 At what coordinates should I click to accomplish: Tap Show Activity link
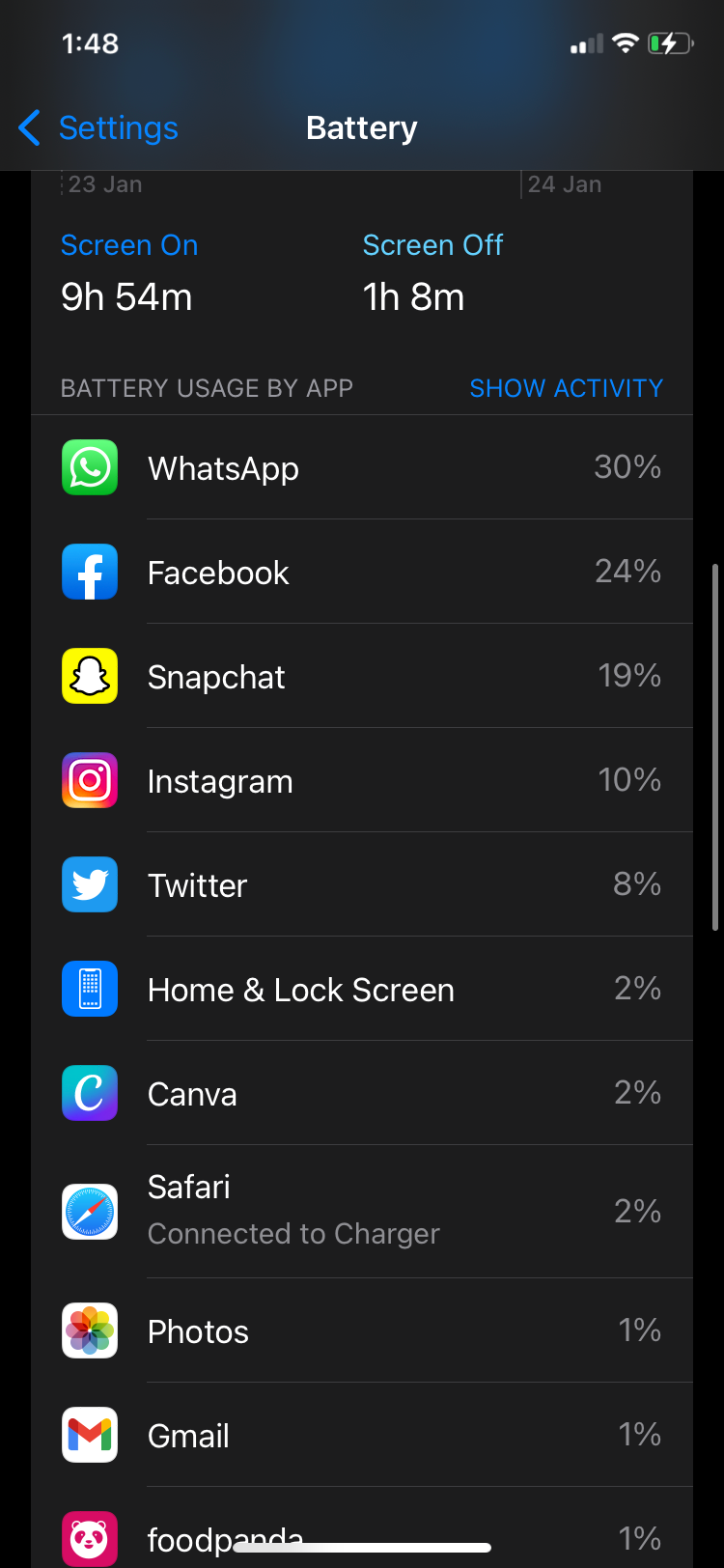click(566, 388)
